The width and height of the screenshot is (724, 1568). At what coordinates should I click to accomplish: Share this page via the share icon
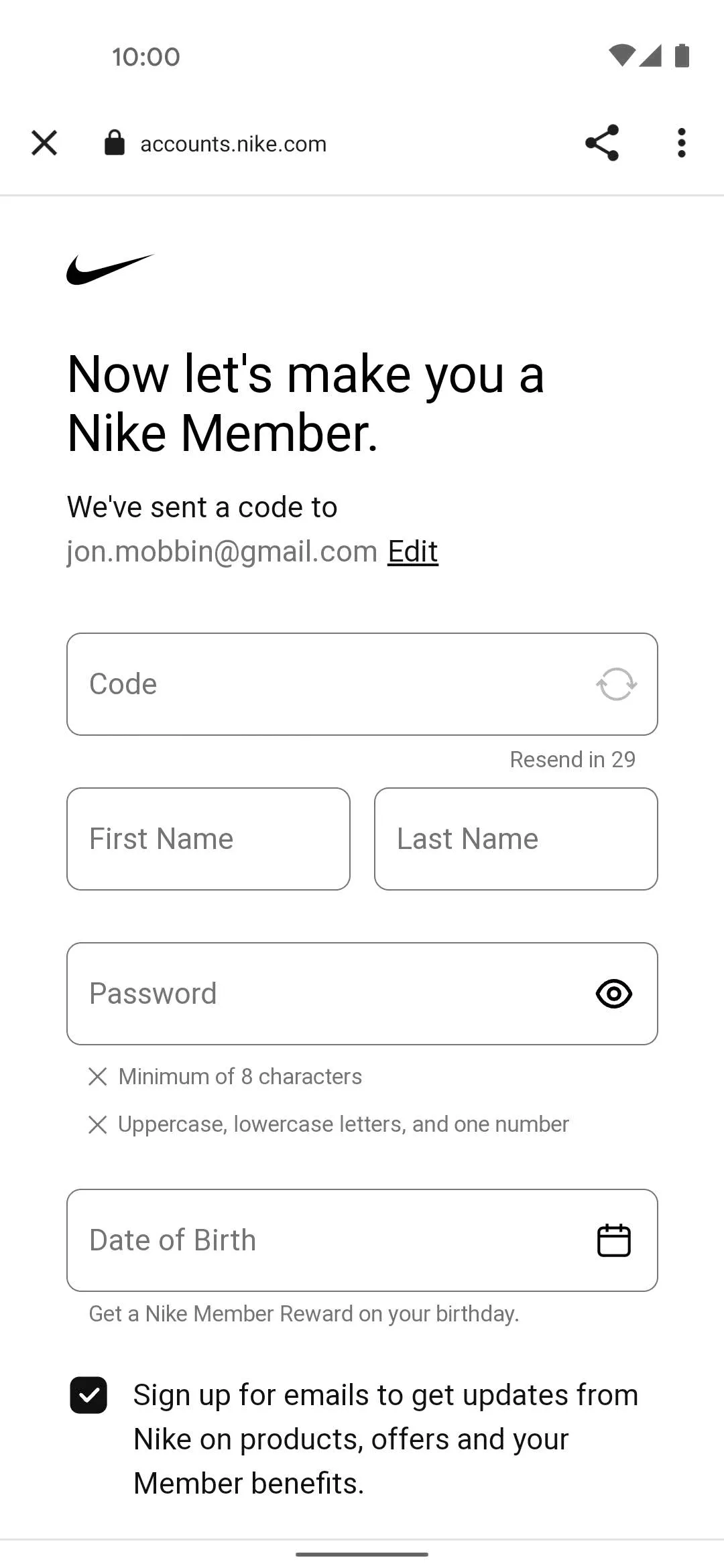coord(602,143)
